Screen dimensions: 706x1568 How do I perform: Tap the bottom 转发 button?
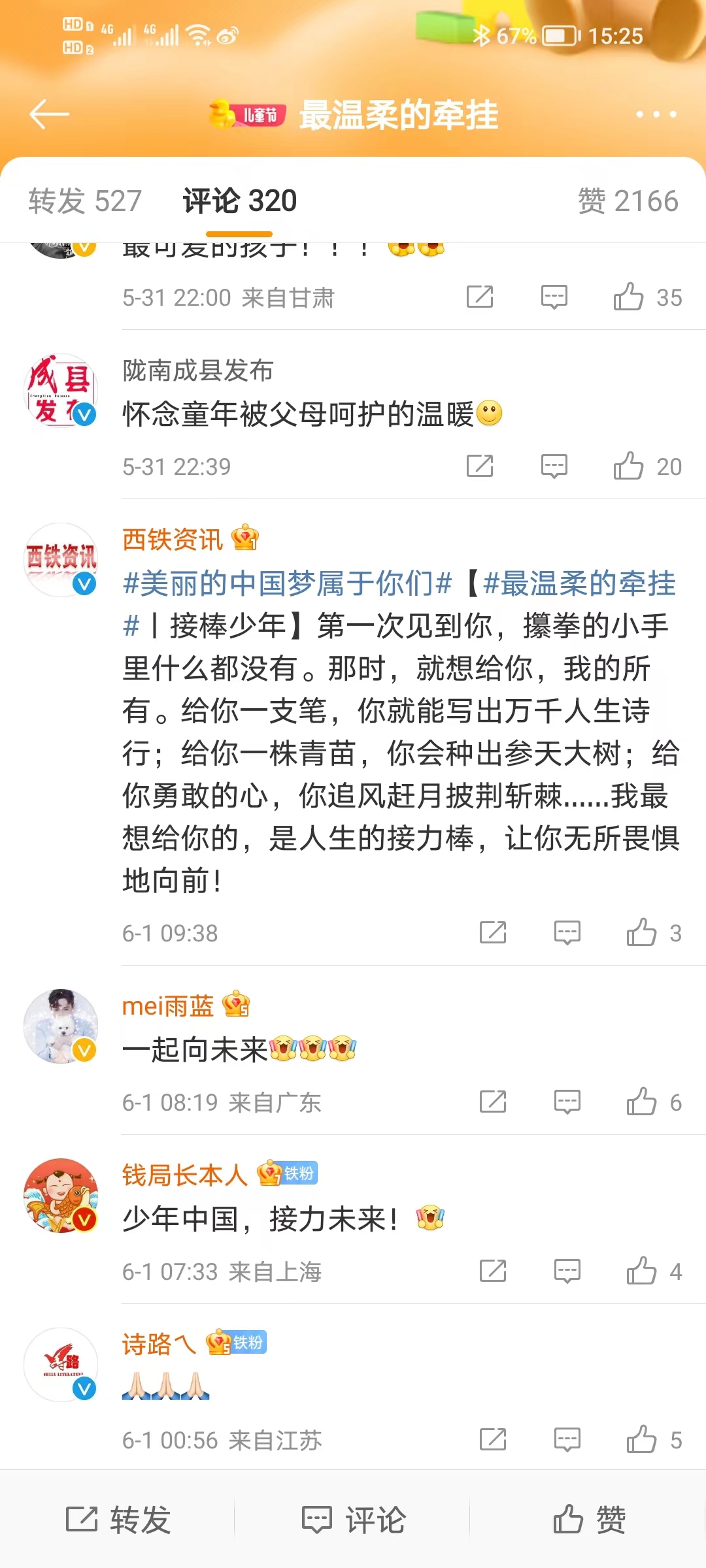point(118,1520)
